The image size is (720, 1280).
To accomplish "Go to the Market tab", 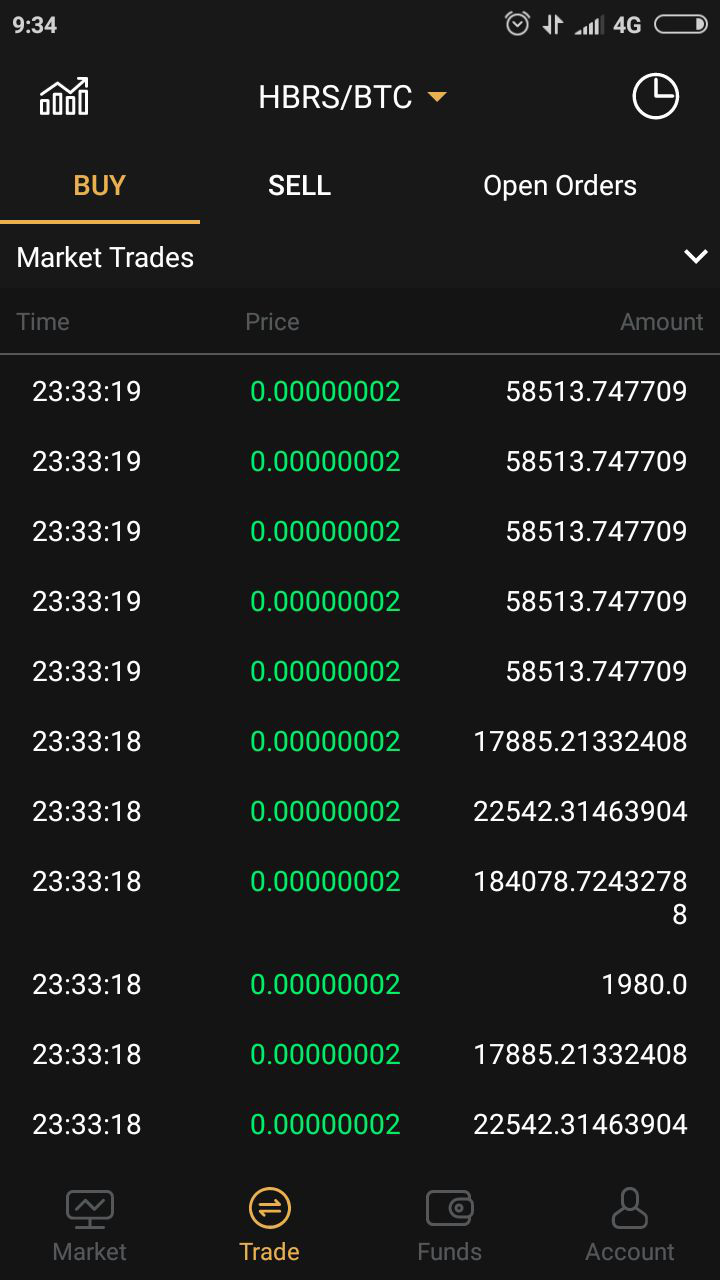I will [x=90, y=1225].
